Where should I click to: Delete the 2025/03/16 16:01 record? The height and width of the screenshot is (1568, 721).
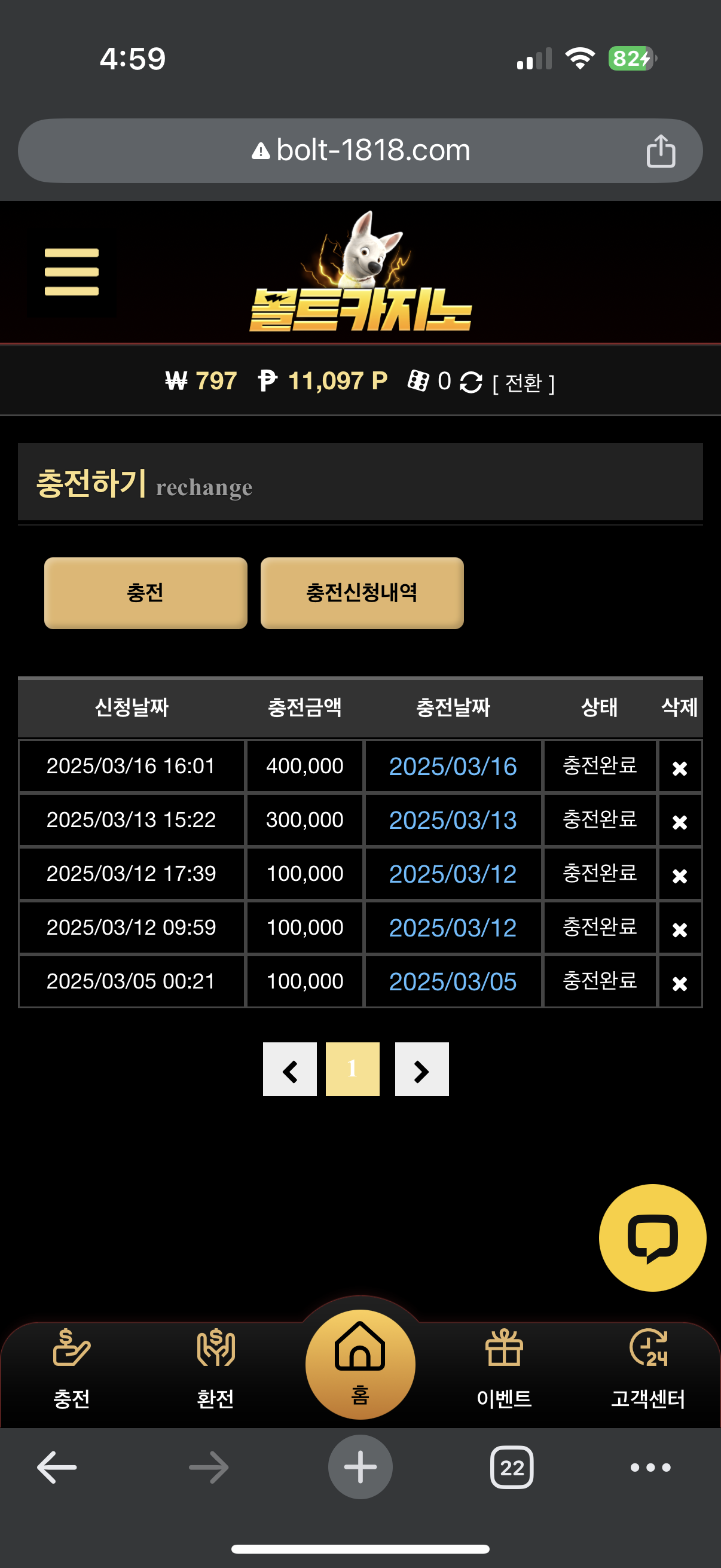pos(680,768)
